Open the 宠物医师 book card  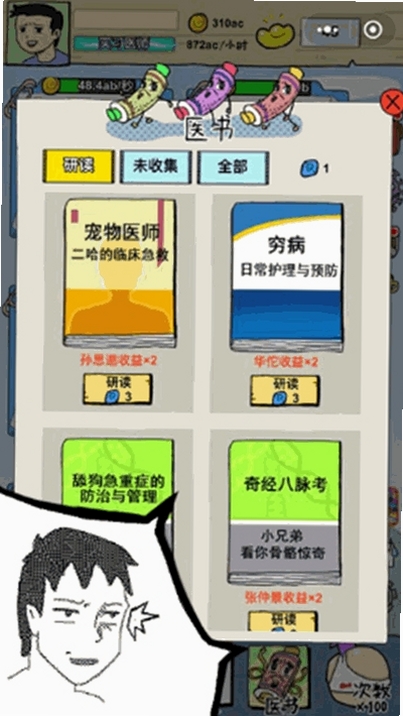[x=120, y=273]
